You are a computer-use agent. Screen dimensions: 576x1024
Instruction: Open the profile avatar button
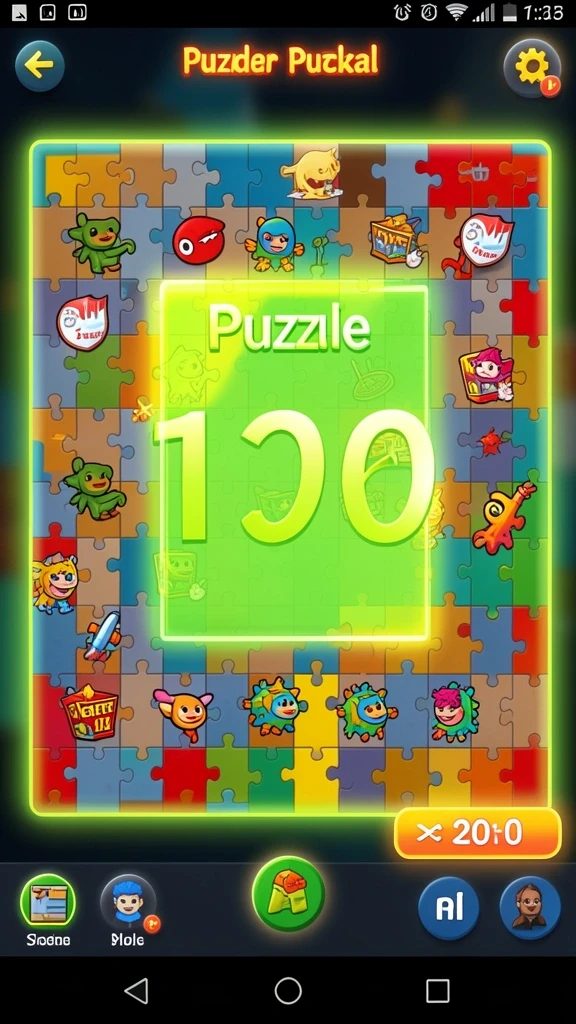point(530,907)
